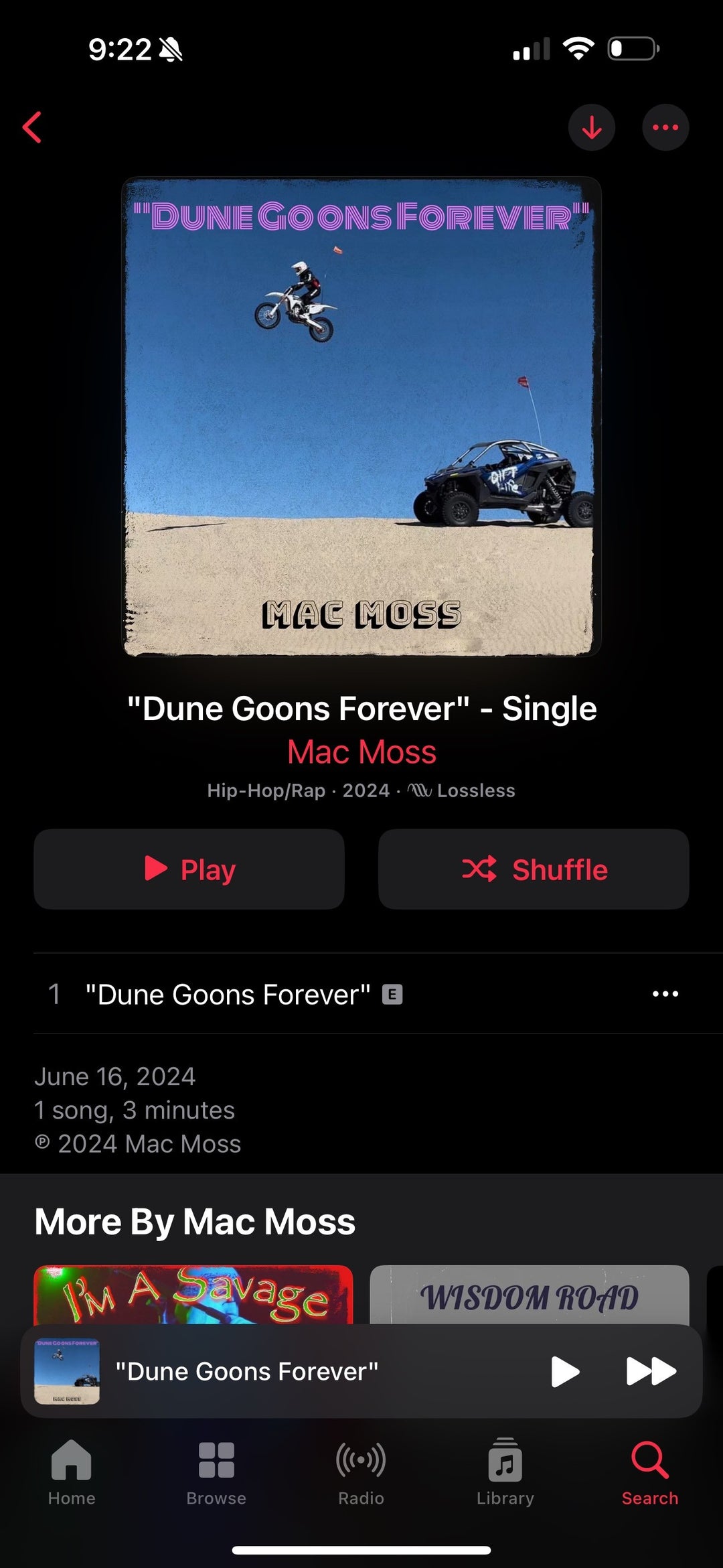Play the Dune Goons Forever single
Image resolution: width=723 pixels, height=1568 pixels.
pyautogui.click(x=189, y=869)
